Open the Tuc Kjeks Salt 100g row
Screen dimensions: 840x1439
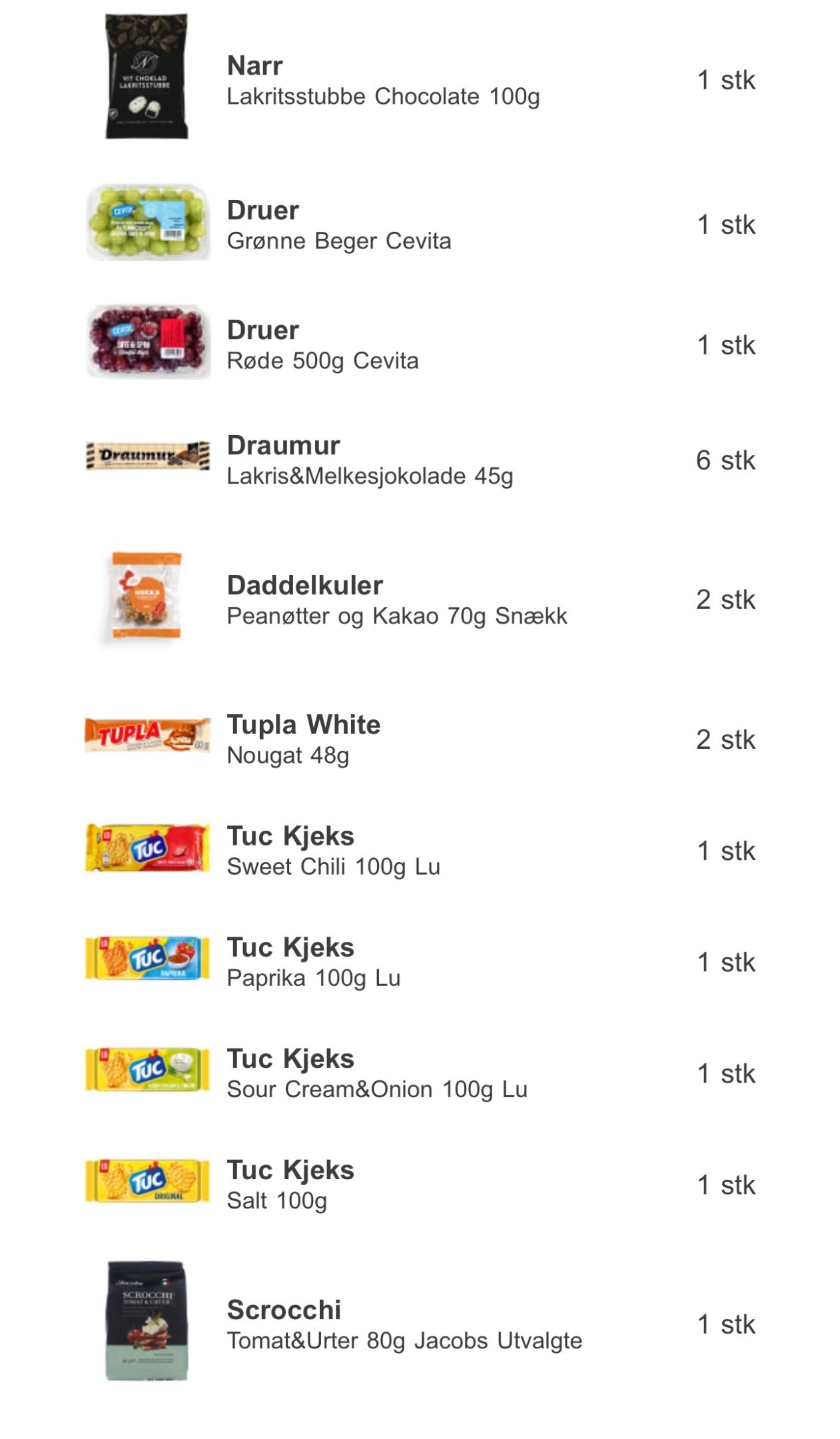tap(420, 1184)
